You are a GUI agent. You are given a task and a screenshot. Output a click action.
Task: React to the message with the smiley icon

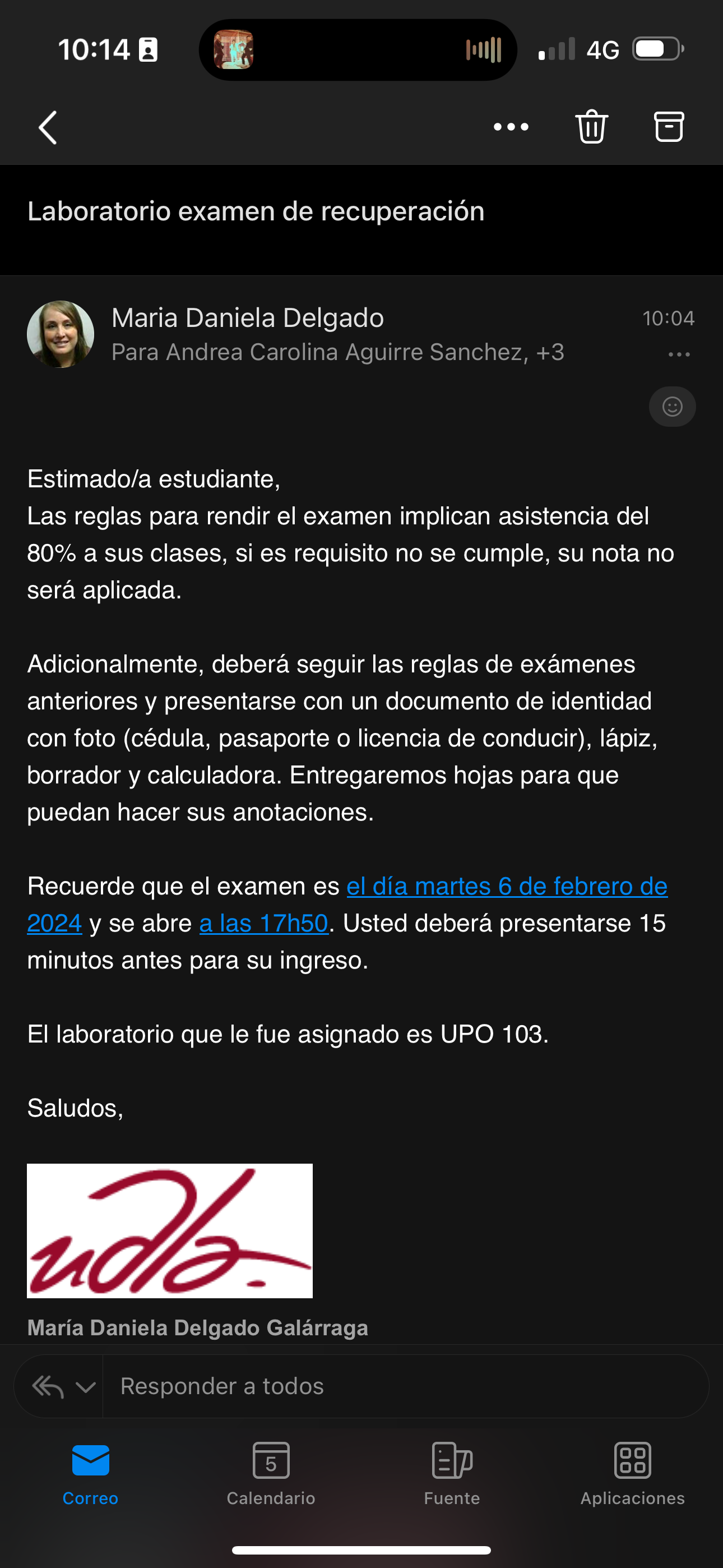coord(672,407)
